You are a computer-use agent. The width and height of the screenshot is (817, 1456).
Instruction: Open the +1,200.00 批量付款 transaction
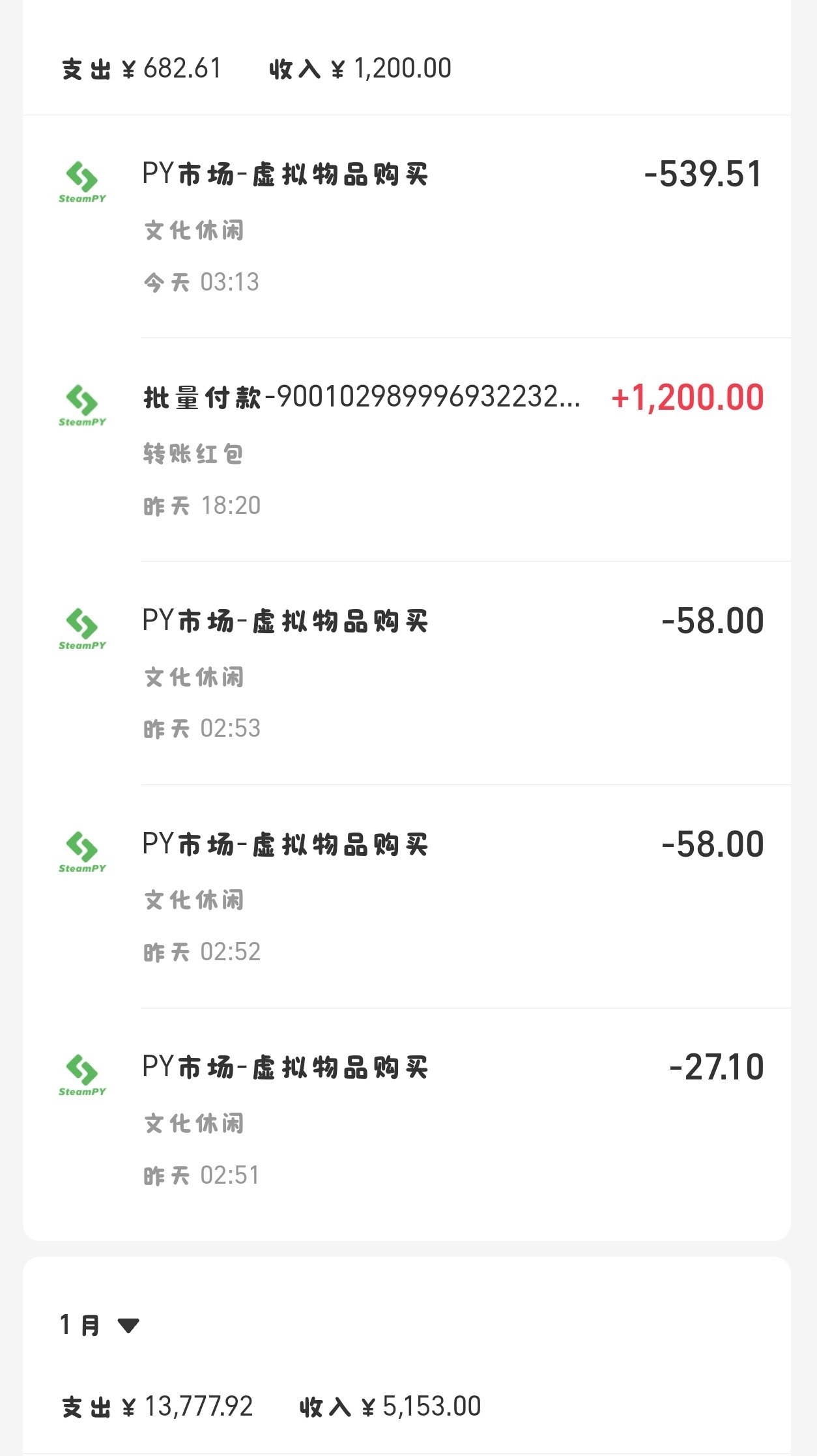click(x=407, y=450)
